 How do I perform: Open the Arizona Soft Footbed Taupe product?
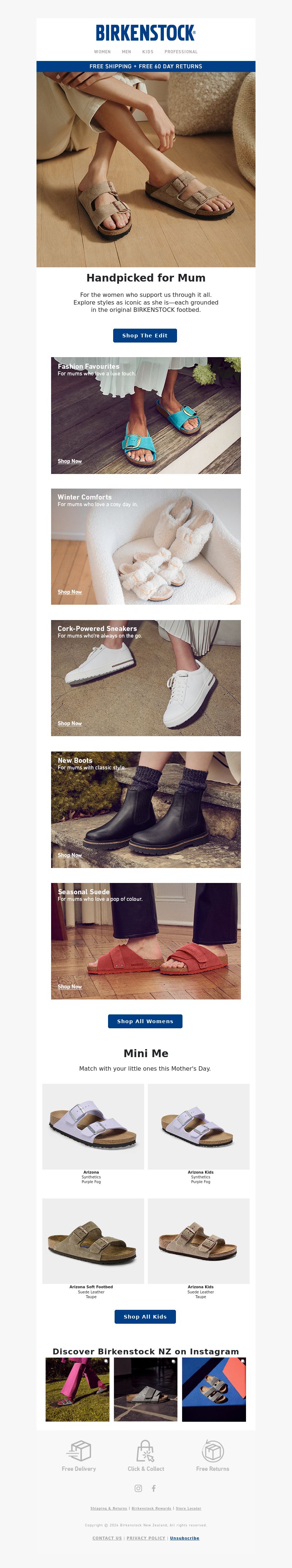click(93, 1241)
